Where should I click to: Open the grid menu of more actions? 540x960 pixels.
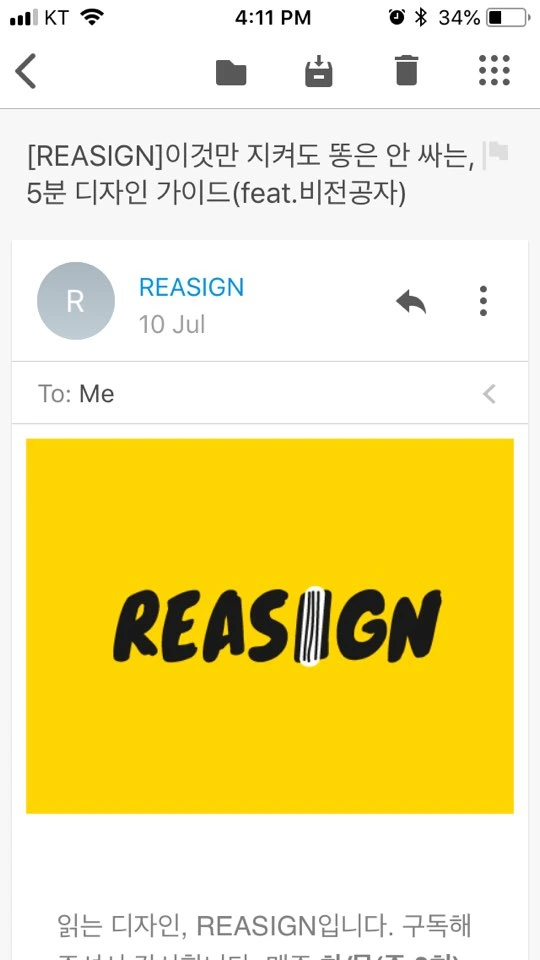(493, 70)
